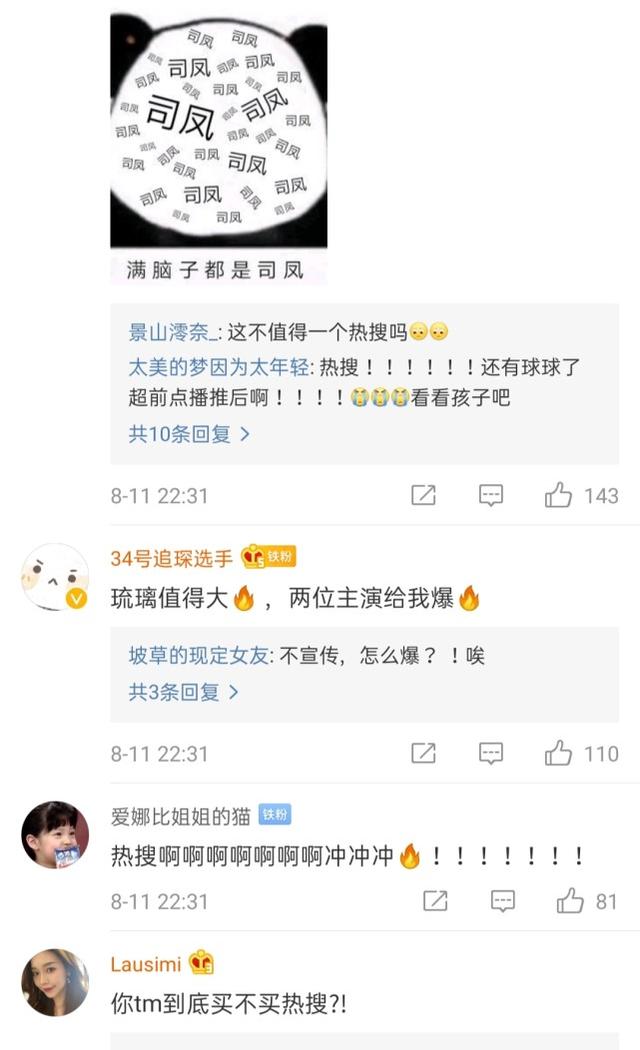Tap the username Lausimi
Screen dimensions: 640x1050
point(146,964)
